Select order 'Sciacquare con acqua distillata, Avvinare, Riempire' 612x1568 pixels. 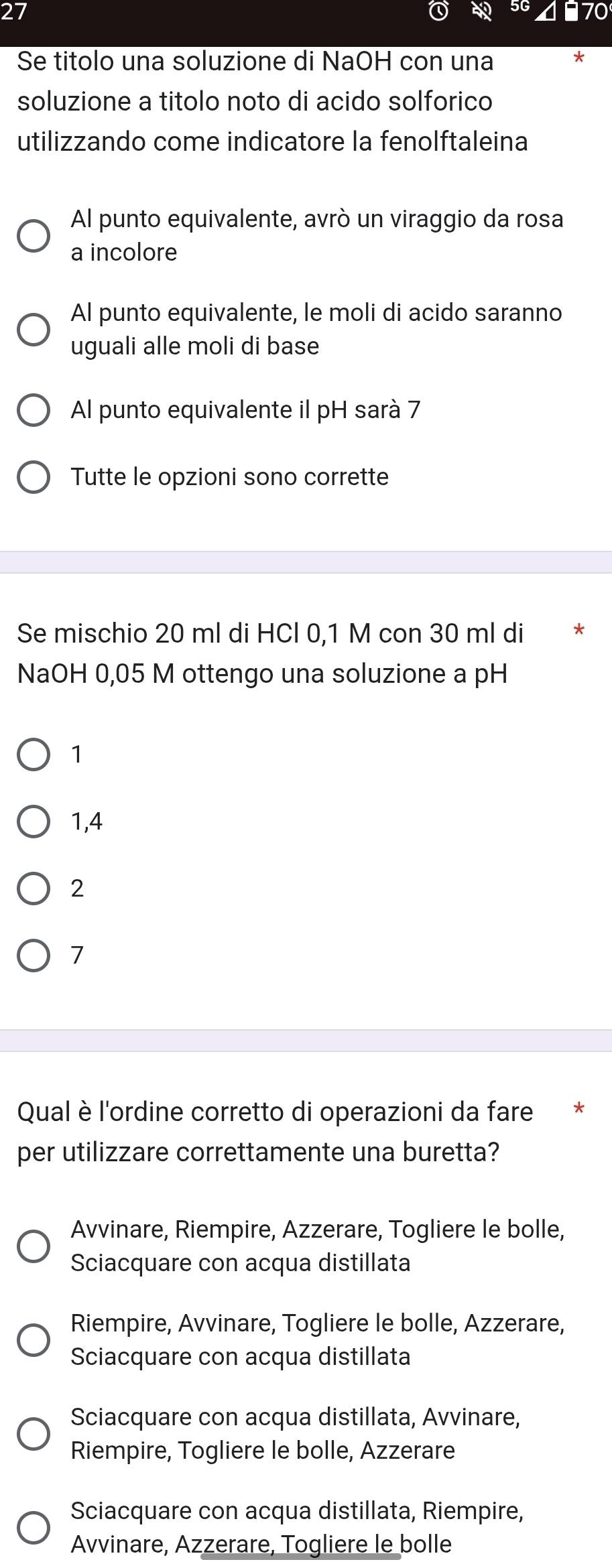coord(34,1434)
